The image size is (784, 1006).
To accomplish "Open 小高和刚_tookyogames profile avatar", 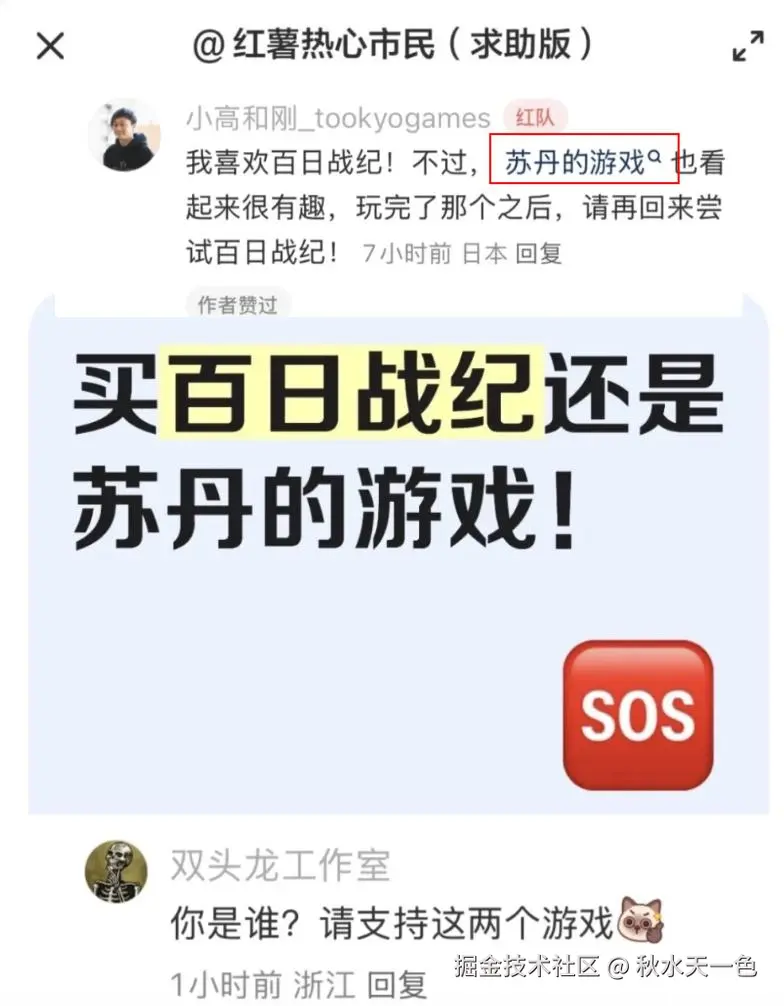I will pyautogui.click(x=124, y=135).
